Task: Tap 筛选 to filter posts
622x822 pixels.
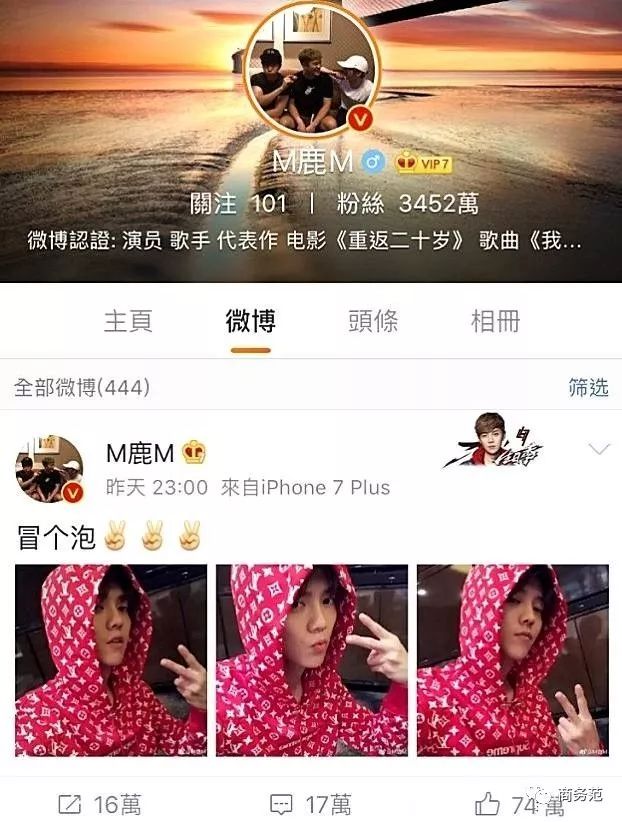Action: point(587,387)
